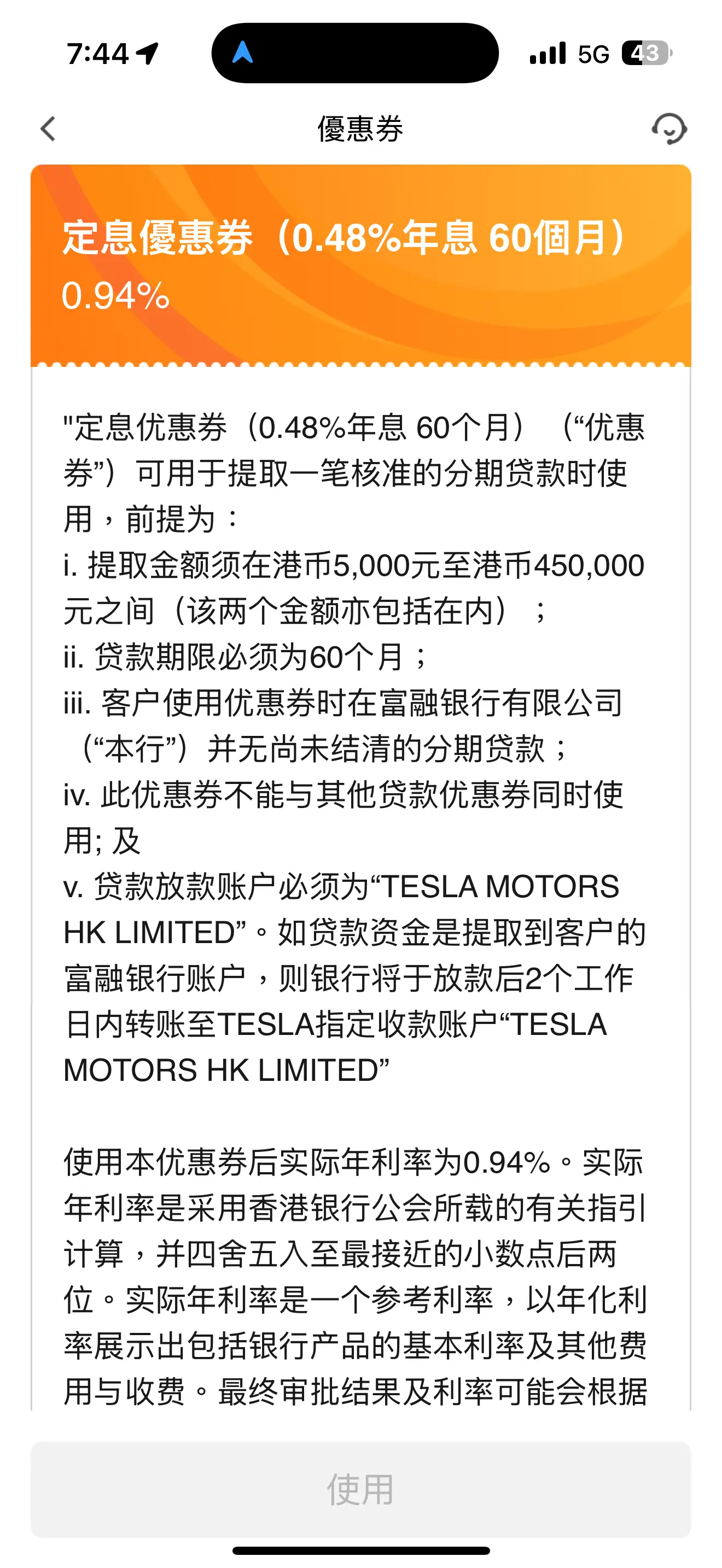The height and width of the screenshot is (1568, 722).
Task: Go back from the 優惠券 page
Action: coord(48,129)
